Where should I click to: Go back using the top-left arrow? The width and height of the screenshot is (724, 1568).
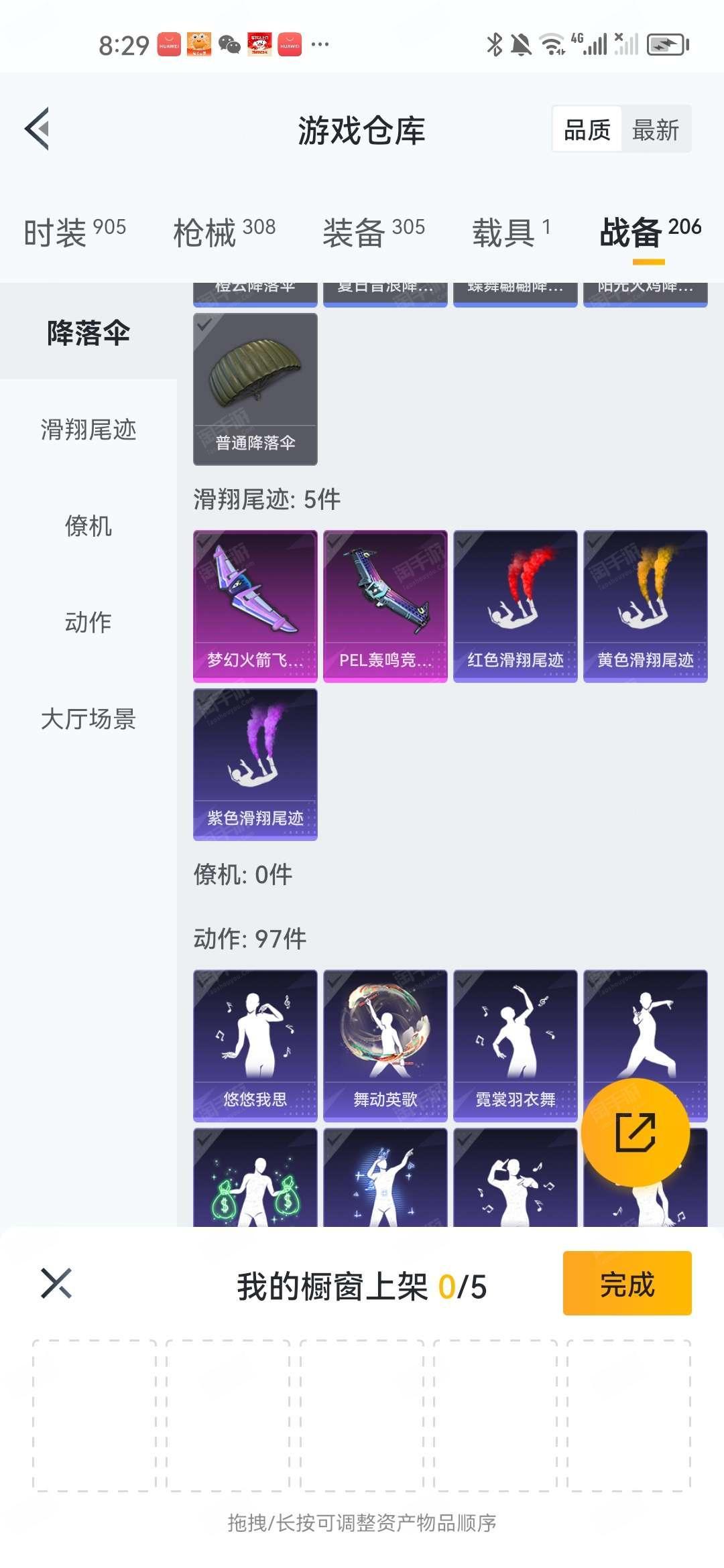point(38,129)
